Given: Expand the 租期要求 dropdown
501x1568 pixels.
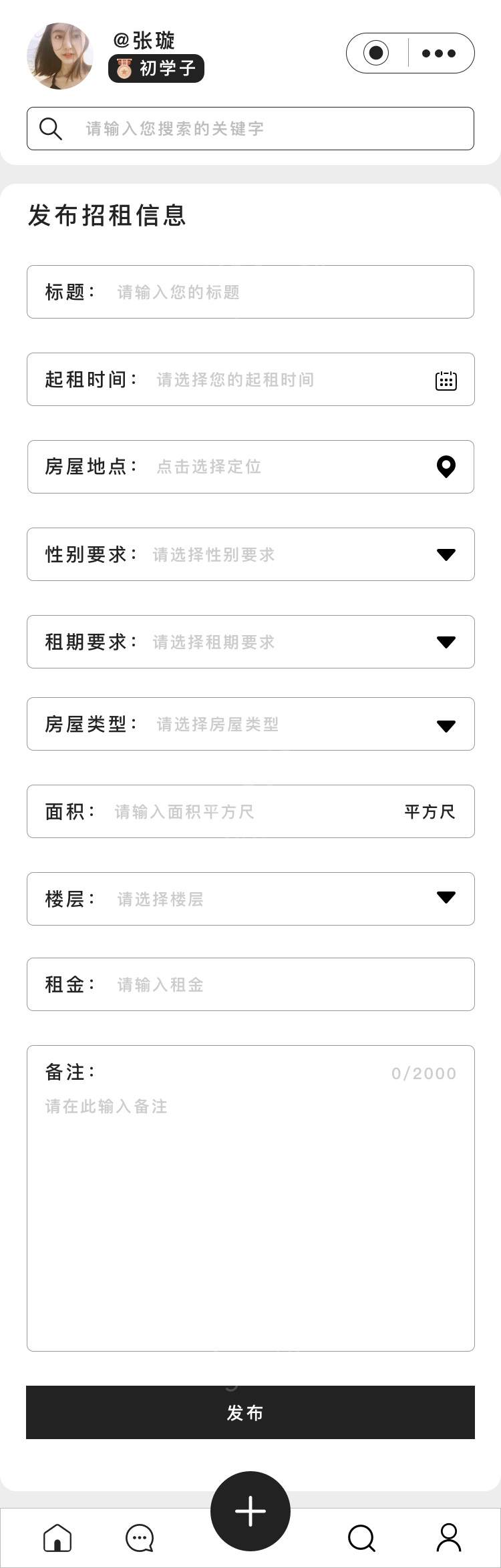Looking at the screenshot, I should click(446, 642).
